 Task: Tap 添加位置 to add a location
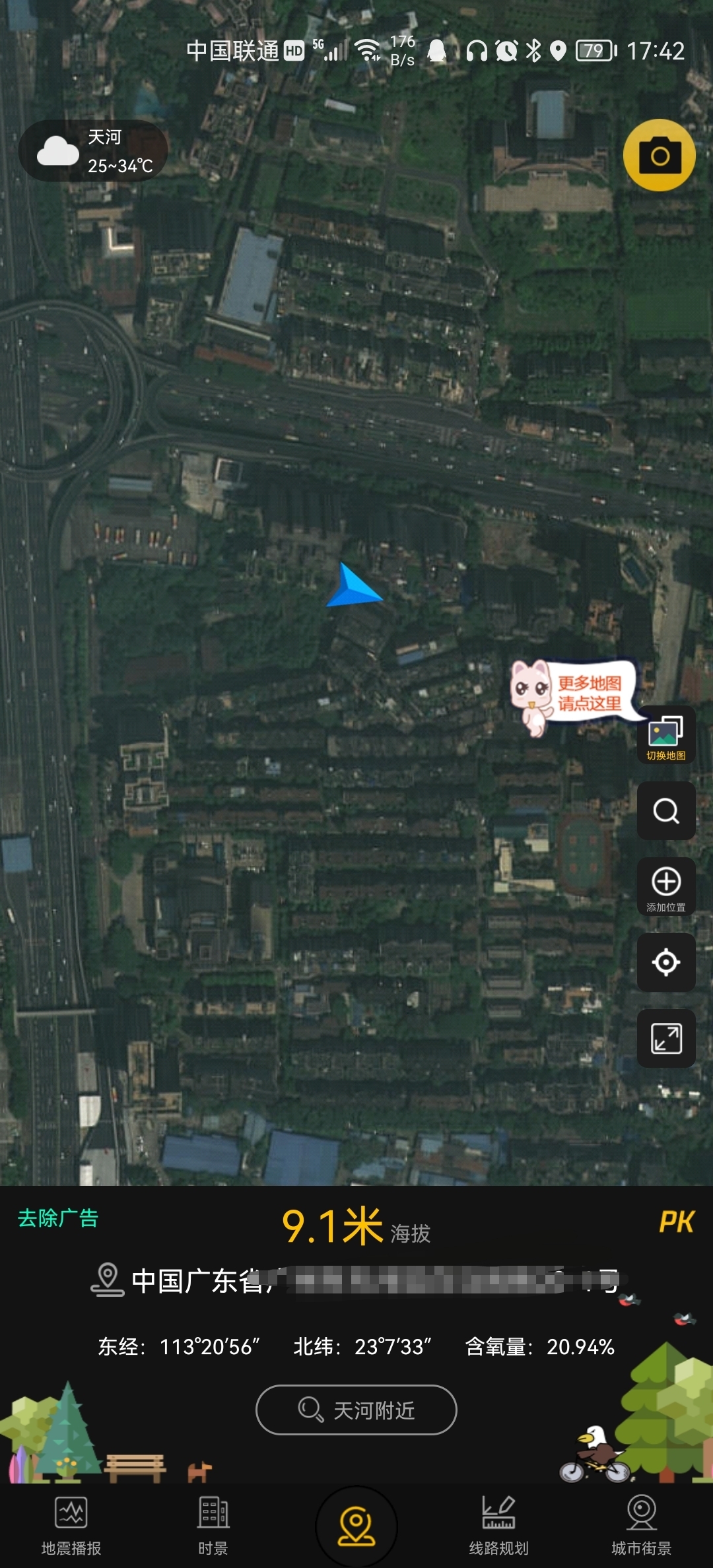click(x=666, y=887)
